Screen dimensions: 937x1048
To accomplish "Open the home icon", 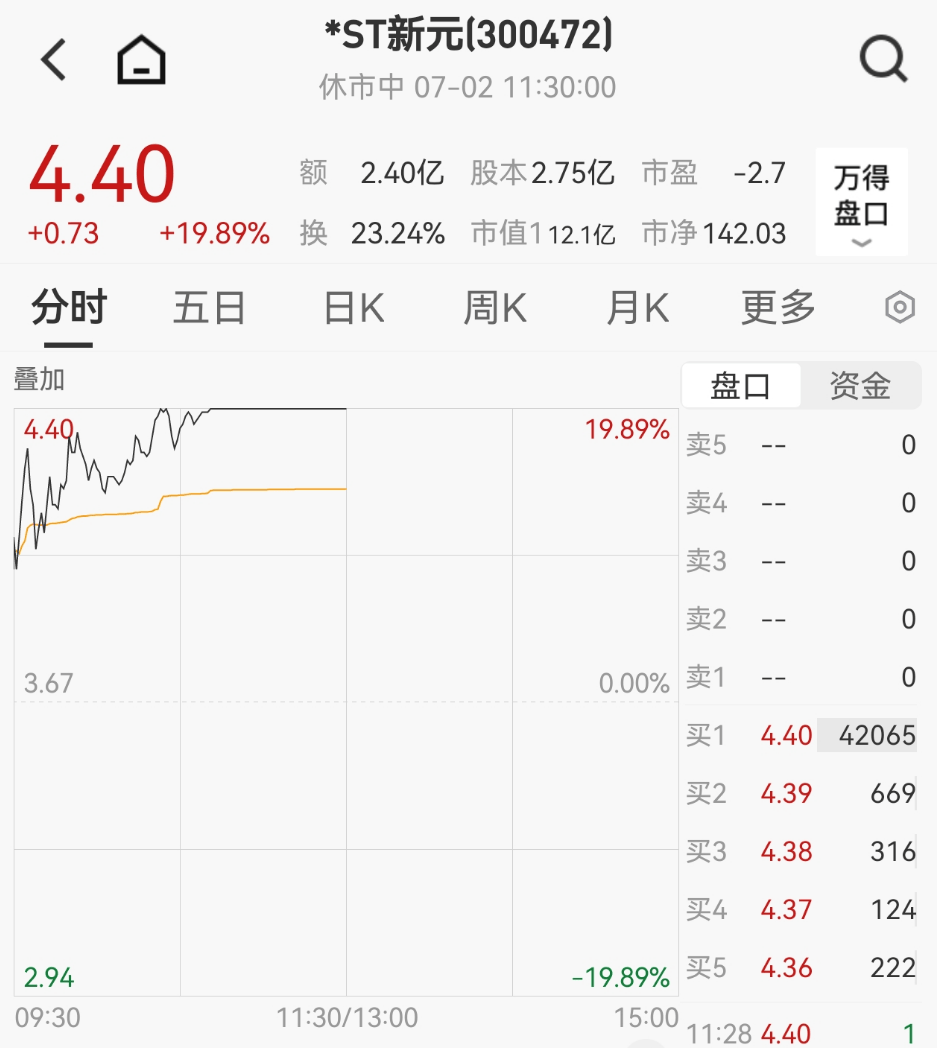I will coord(141,60).
